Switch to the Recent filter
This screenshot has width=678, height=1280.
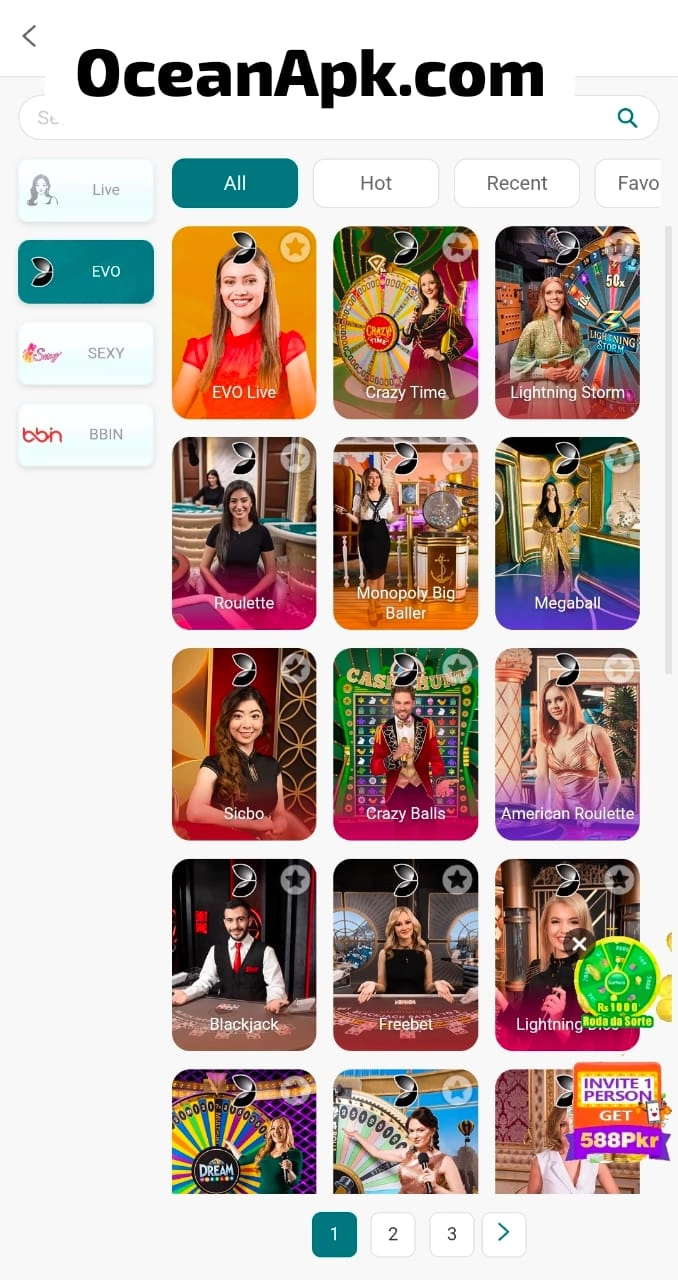pos(516,183)
